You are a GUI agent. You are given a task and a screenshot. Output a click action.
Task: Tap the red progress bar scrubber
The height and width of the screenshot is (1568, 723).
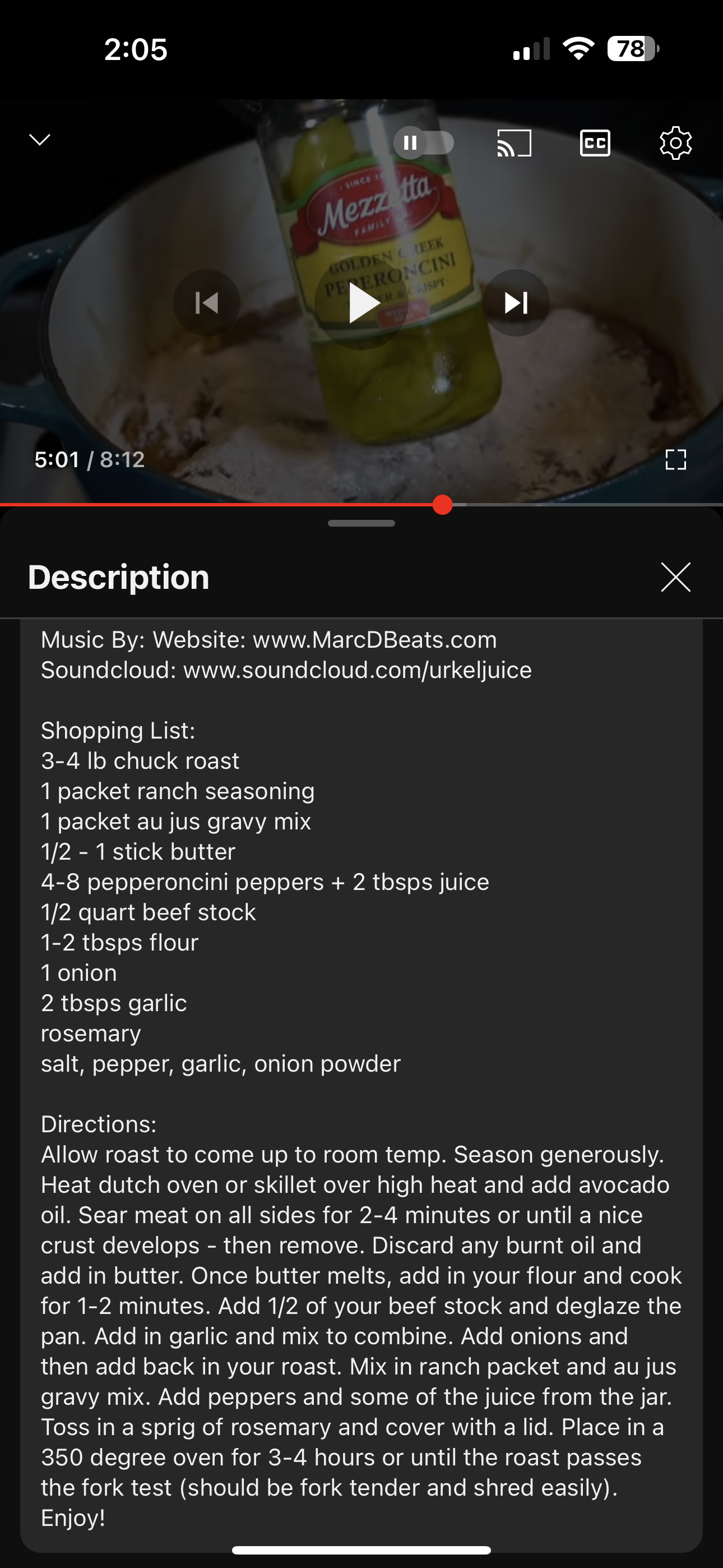point(442,505)
